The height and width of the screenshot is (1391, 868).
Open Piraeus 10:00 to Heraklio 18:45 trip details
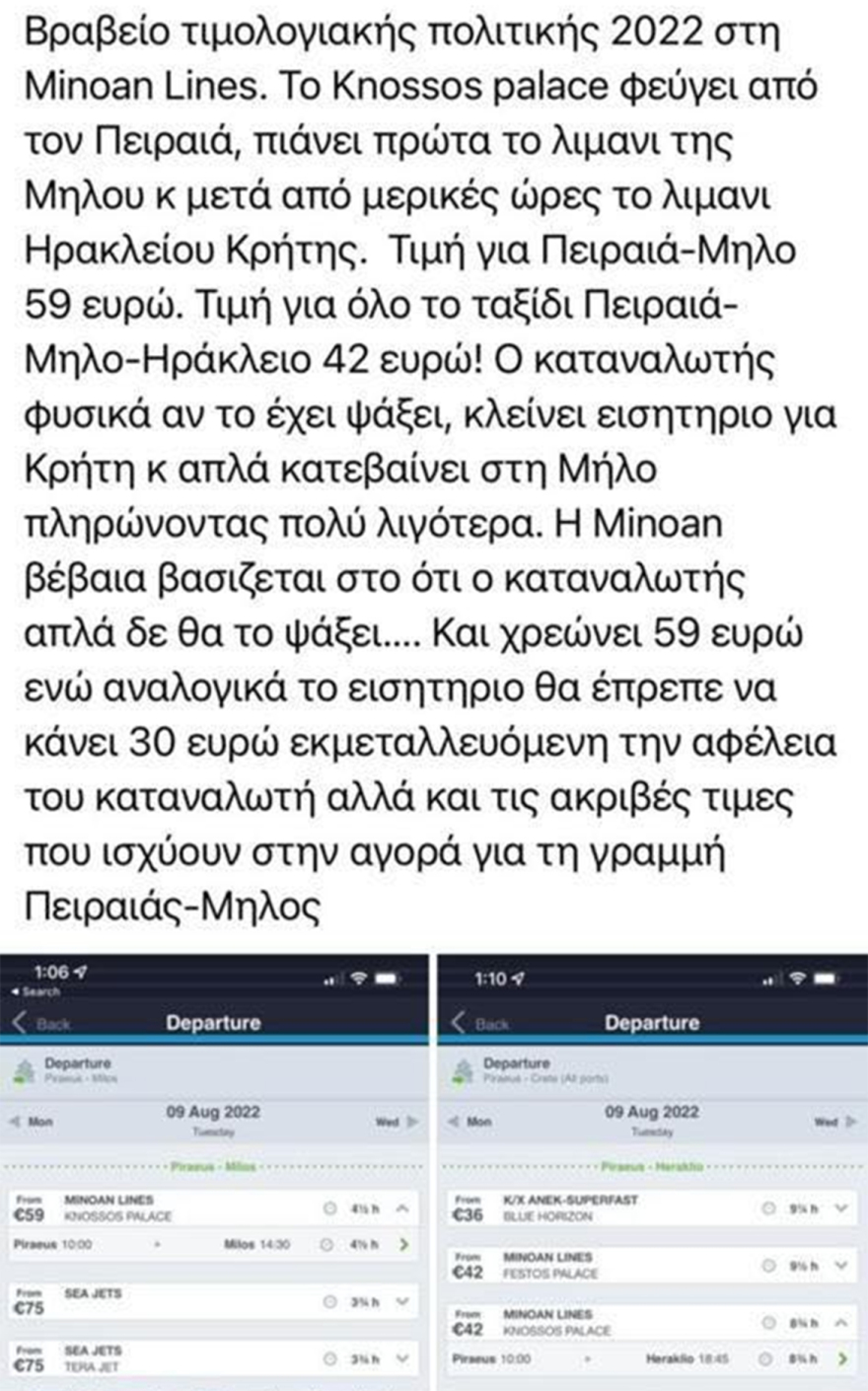[x=840, y=1359]
